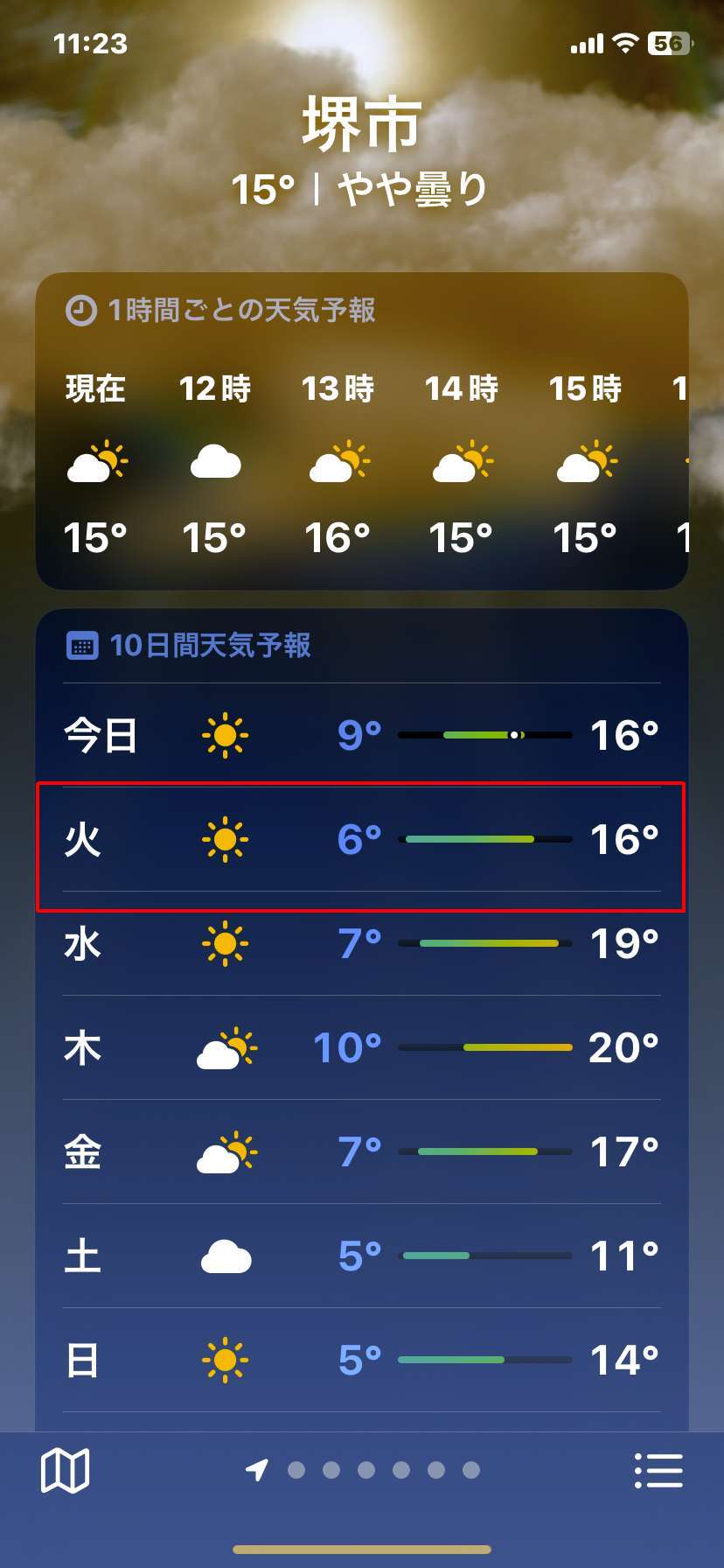
Task: Tap the location page indicator dots
Action: click(362, 1470)
